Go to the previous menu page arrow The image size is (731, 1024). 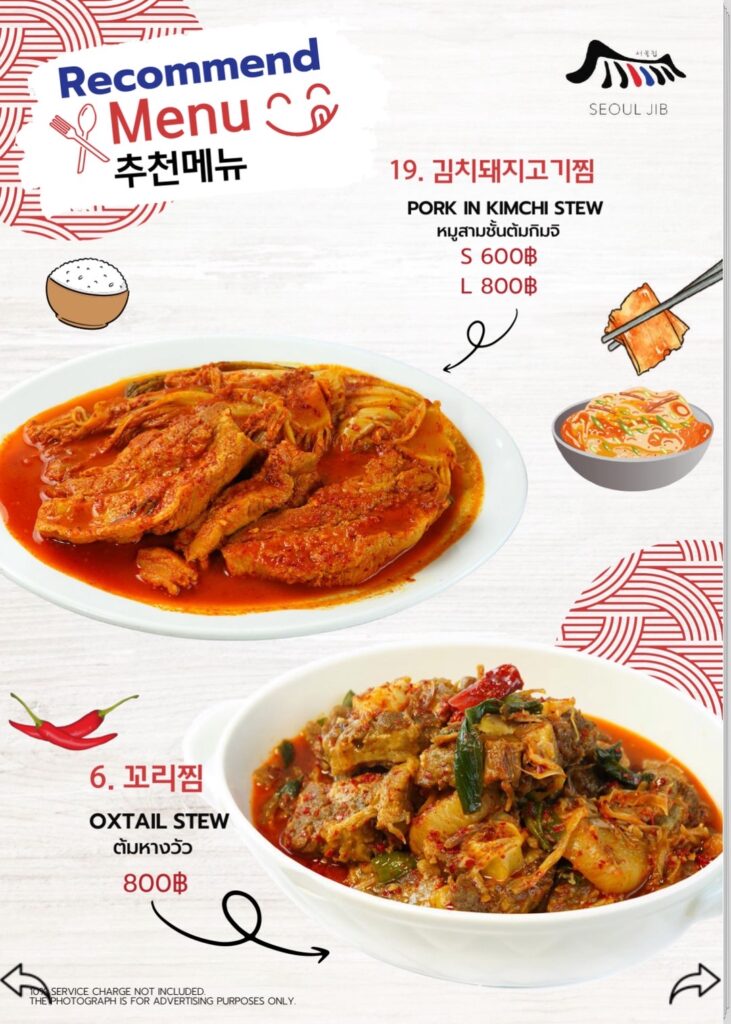[26, 982]
